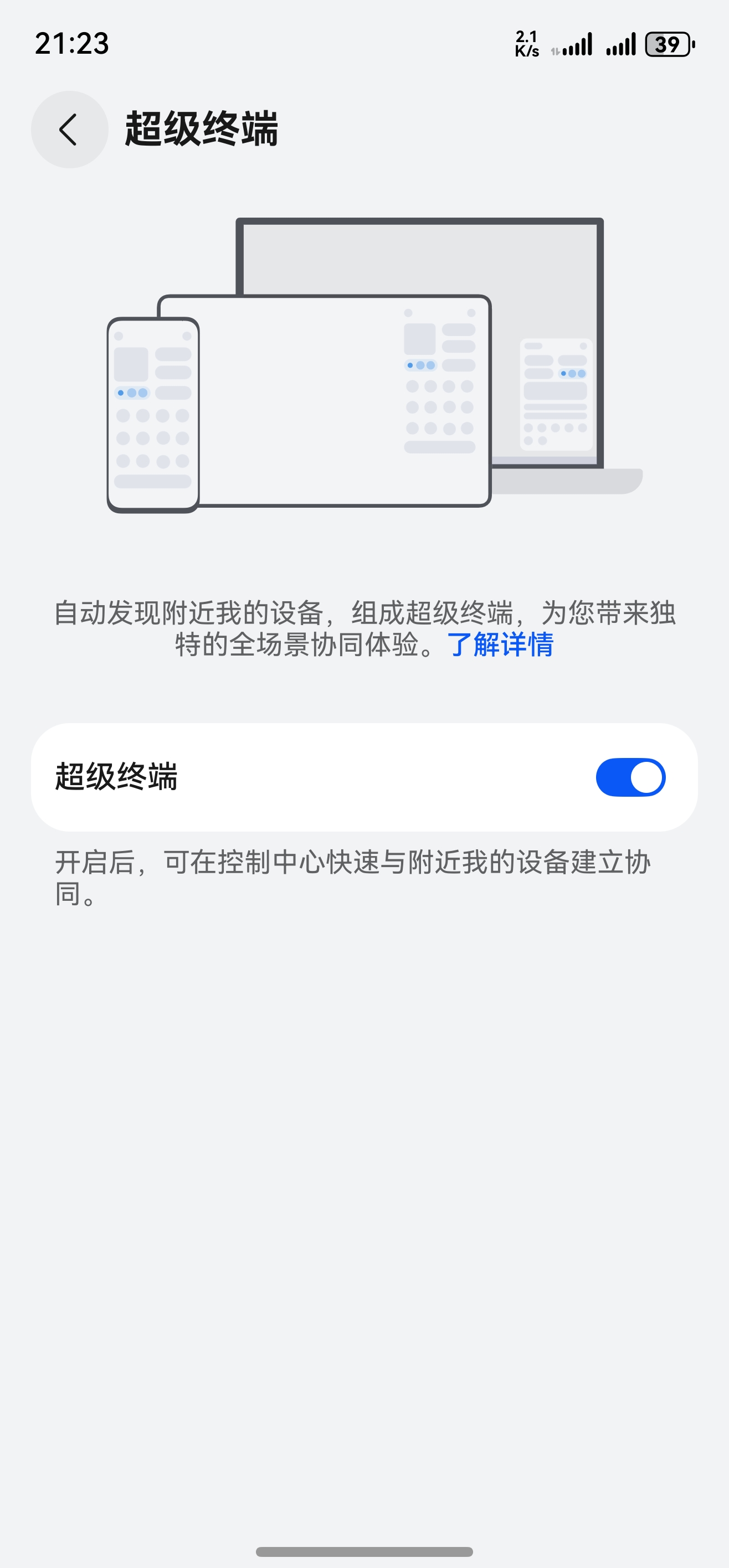
Task: Open the 了解详情 link
Action: (x=500, y=645)
